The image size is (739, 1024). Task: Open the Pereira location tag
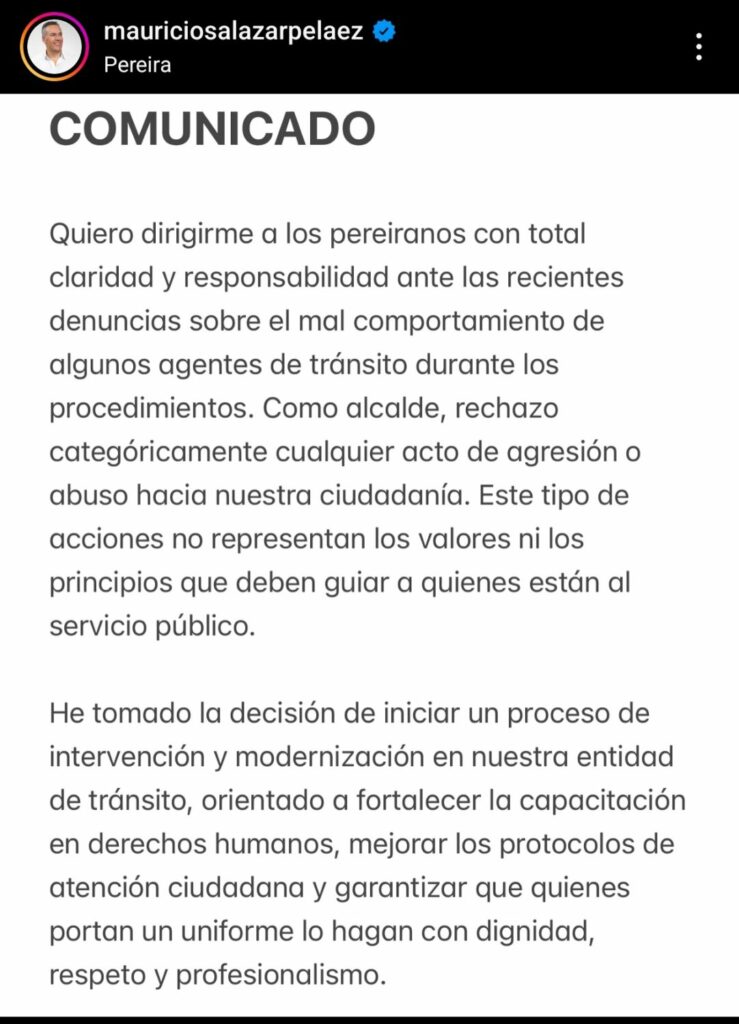[x=137, y=65]
